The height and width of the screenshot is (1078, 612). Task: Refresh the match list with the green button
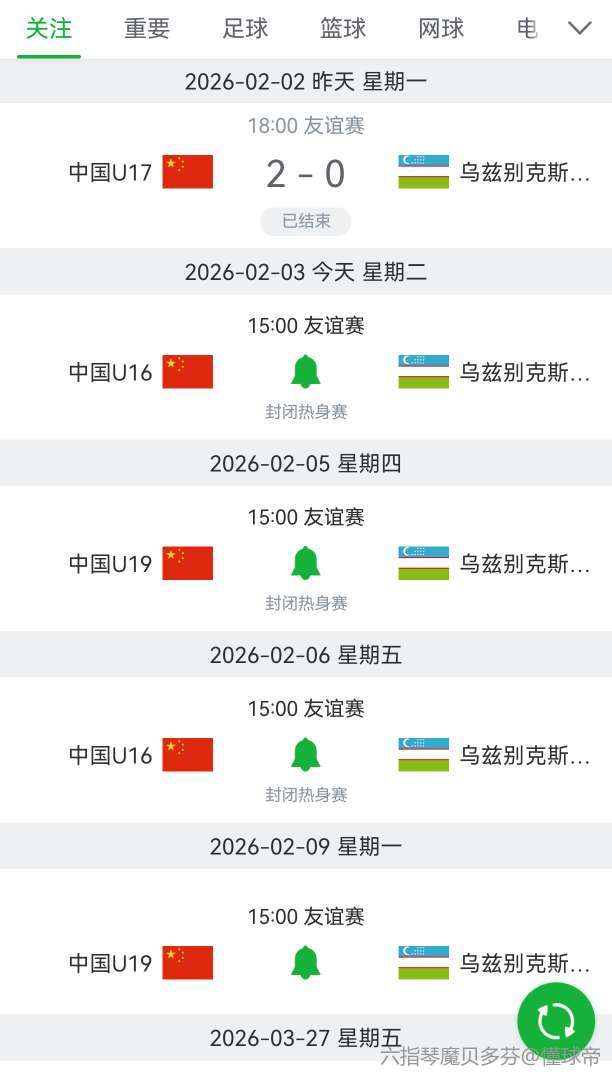pyautogui.click(x=556, y=1021)
